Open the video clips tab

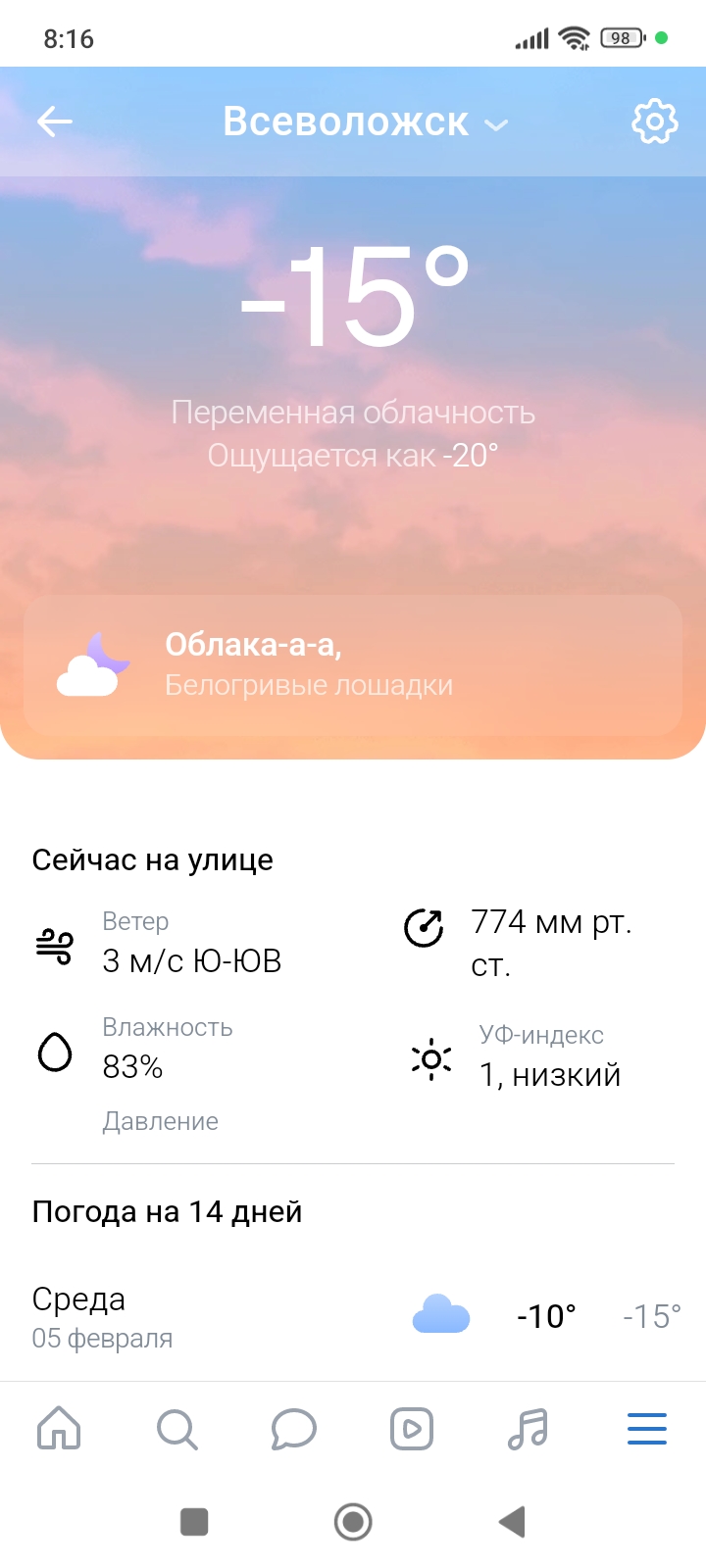tap(412, 1429)
